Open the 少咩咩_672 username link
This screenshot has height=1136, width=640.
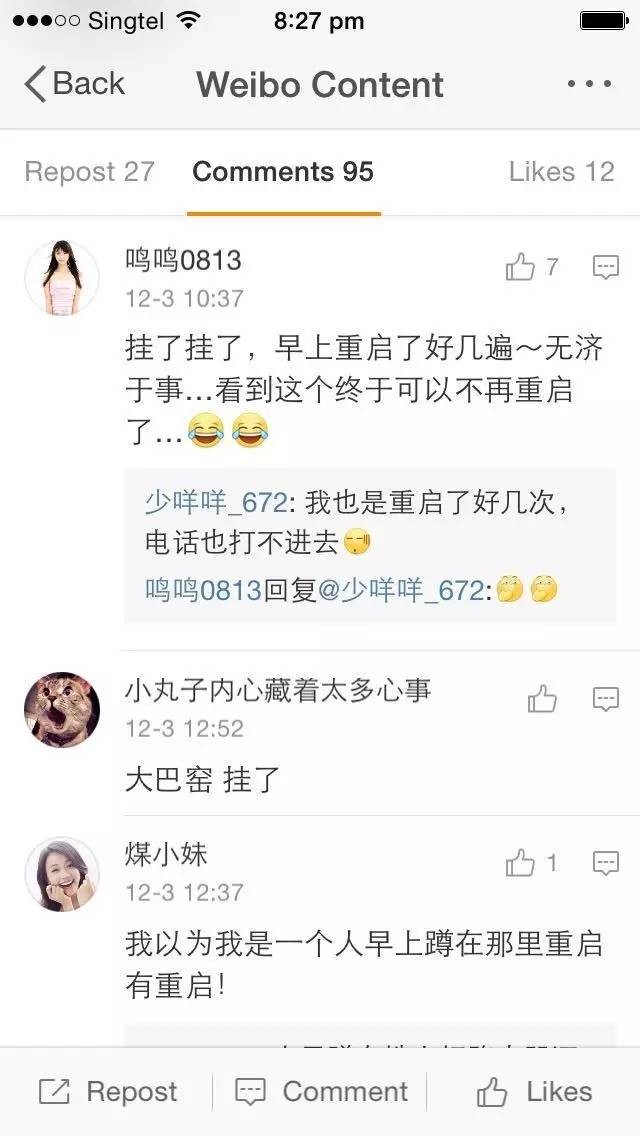(x=216, y=501)
